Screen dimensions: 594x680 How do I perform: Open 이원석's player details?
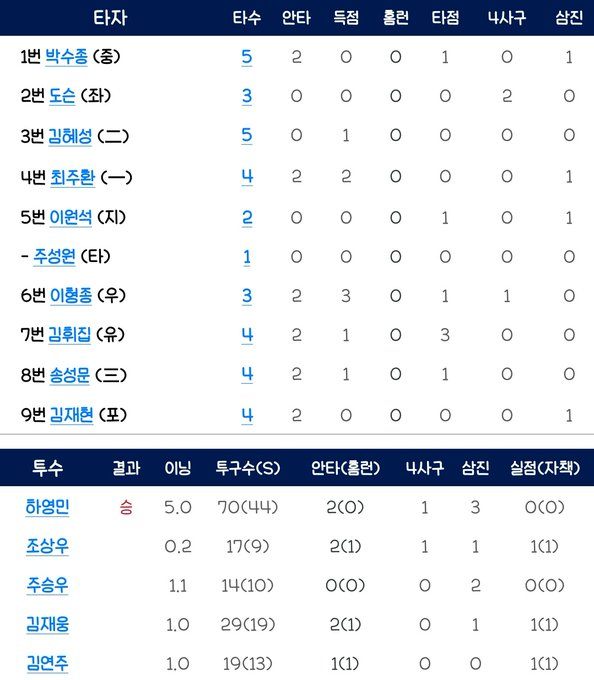(71, 217)
